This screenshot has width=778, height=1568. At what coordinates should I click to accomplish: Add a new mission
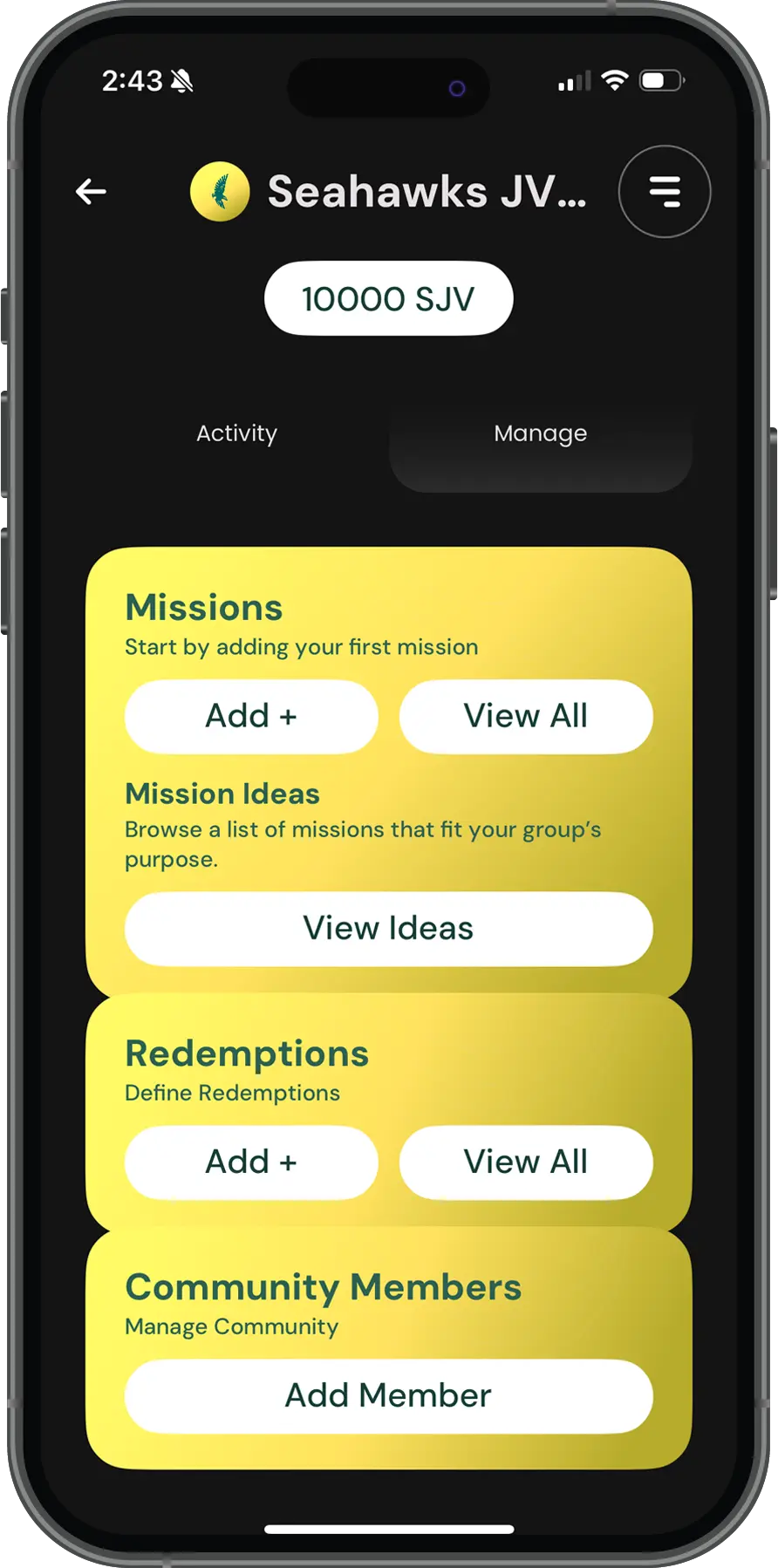251,716
